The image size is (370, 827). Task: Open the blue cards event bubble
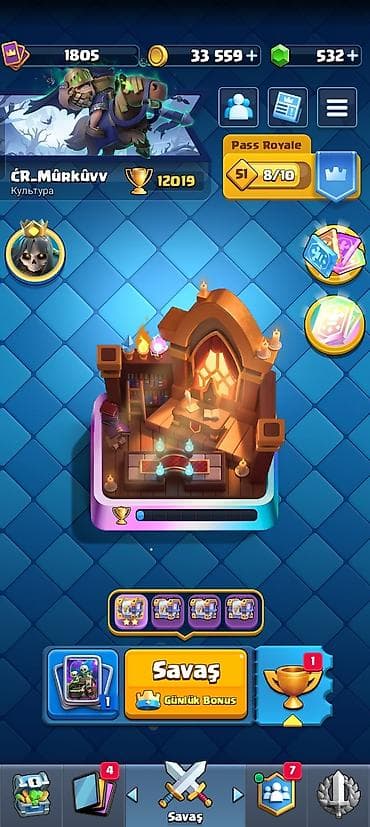click(334, 254)
